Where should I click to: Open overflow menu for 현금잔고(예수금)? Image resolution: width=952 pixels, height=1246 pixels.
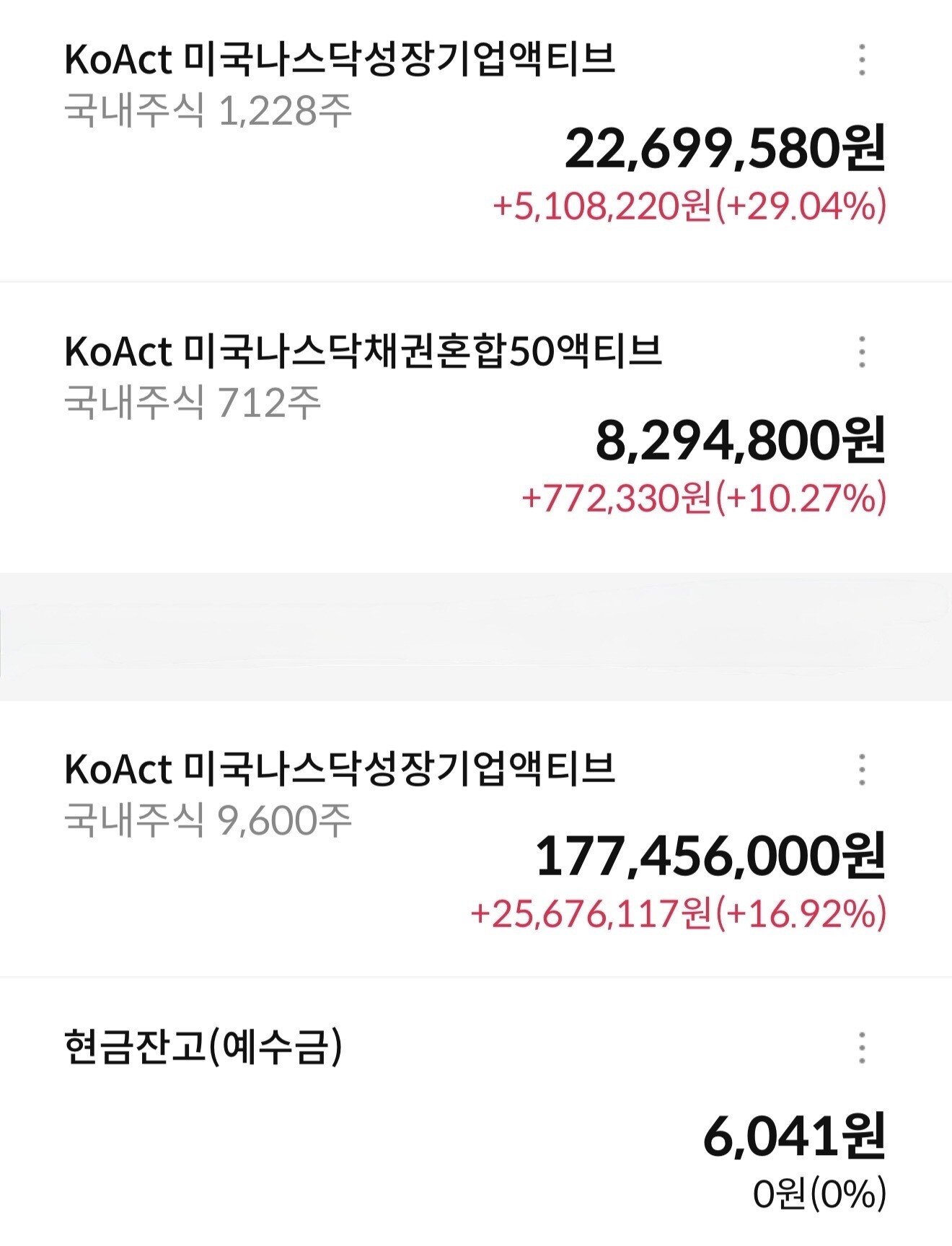[x=862, y=1048]
